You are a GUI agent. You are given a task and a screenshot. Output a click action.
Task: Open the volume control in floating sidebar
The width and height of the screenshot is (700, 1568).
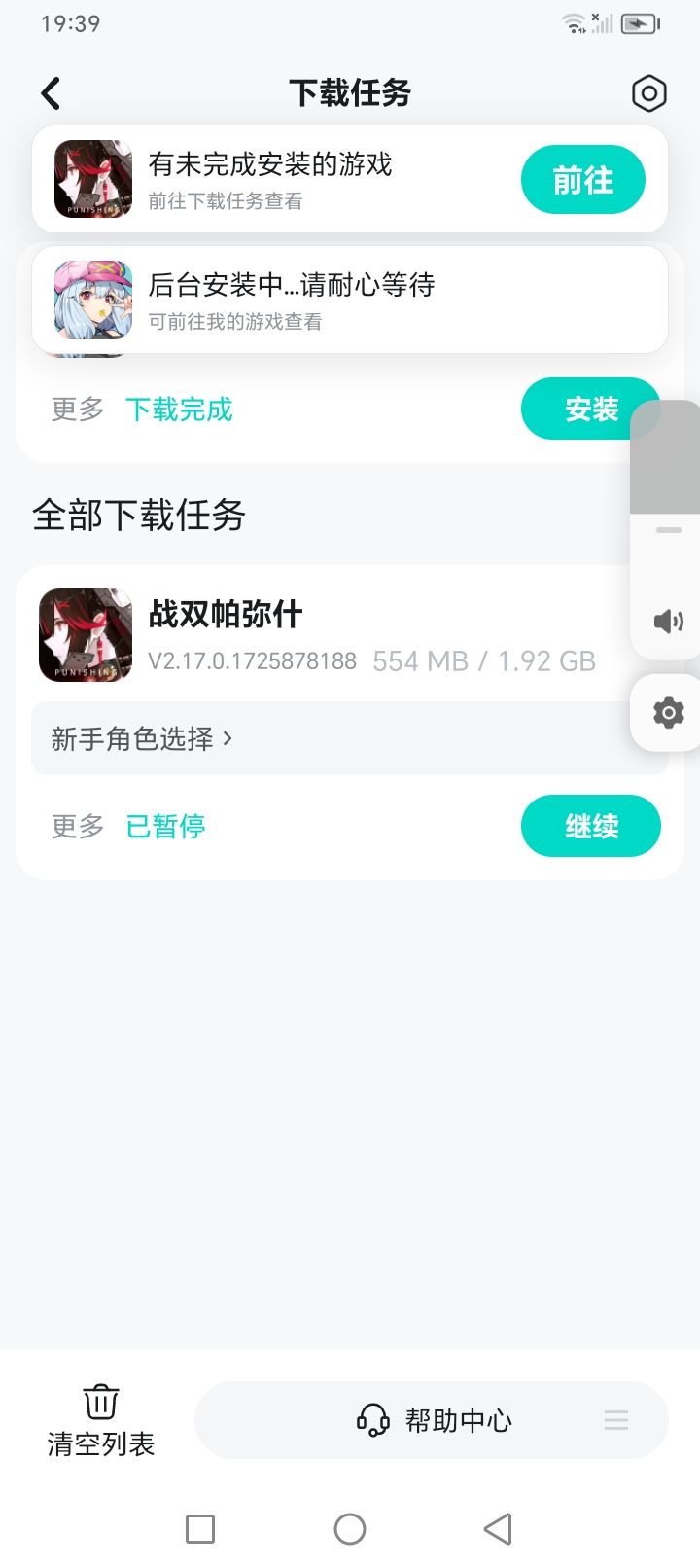(667, 621)
